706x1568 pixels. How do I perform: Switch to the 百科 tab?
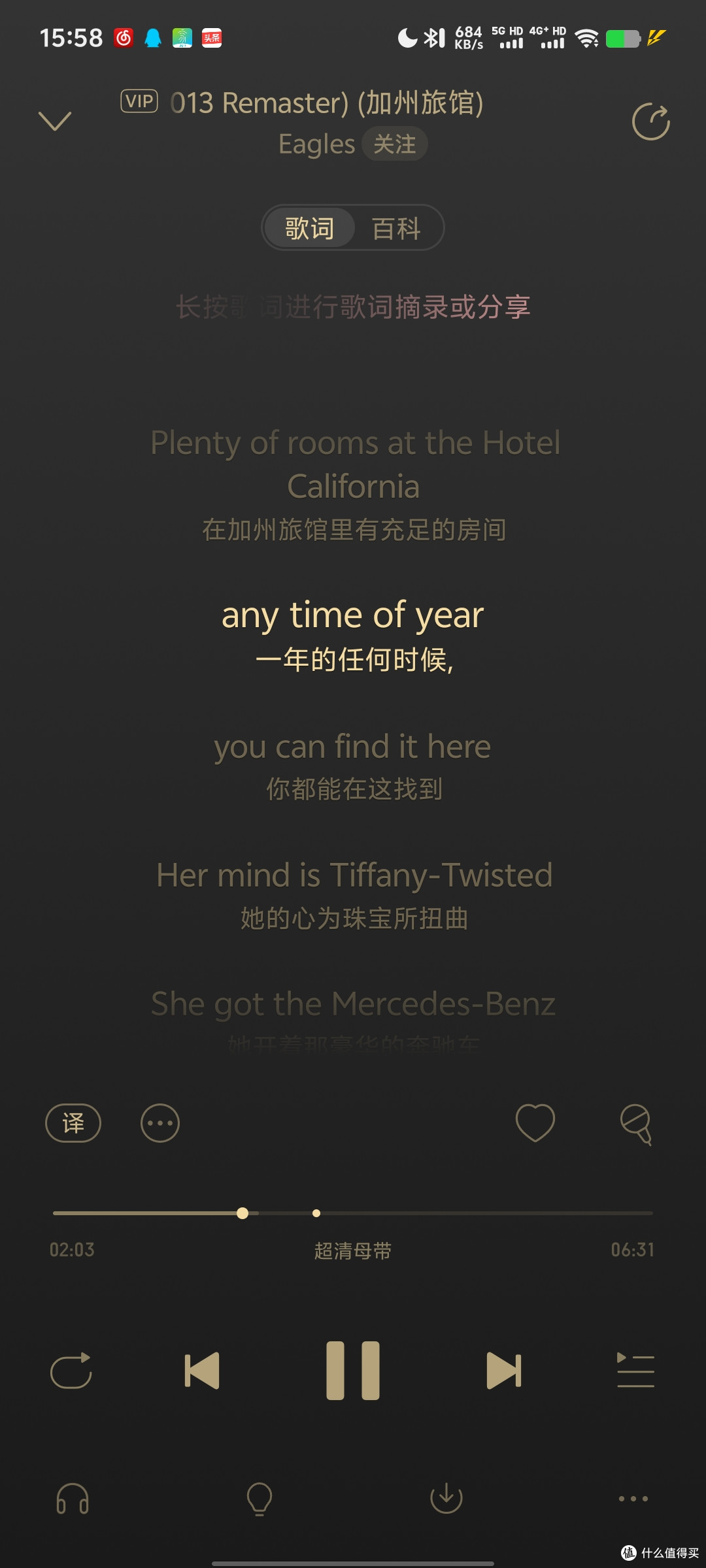[396, 228]
